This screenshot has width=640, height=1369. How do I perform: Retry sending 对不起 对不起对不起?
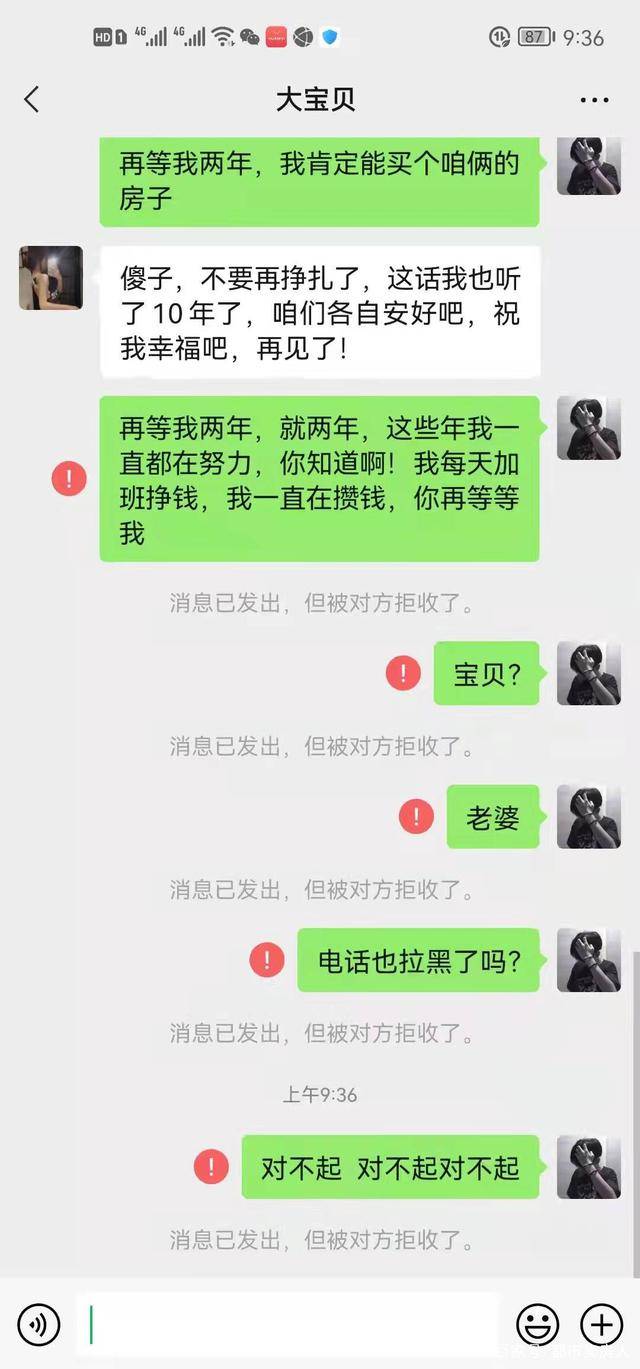[x=211, y=1166]
